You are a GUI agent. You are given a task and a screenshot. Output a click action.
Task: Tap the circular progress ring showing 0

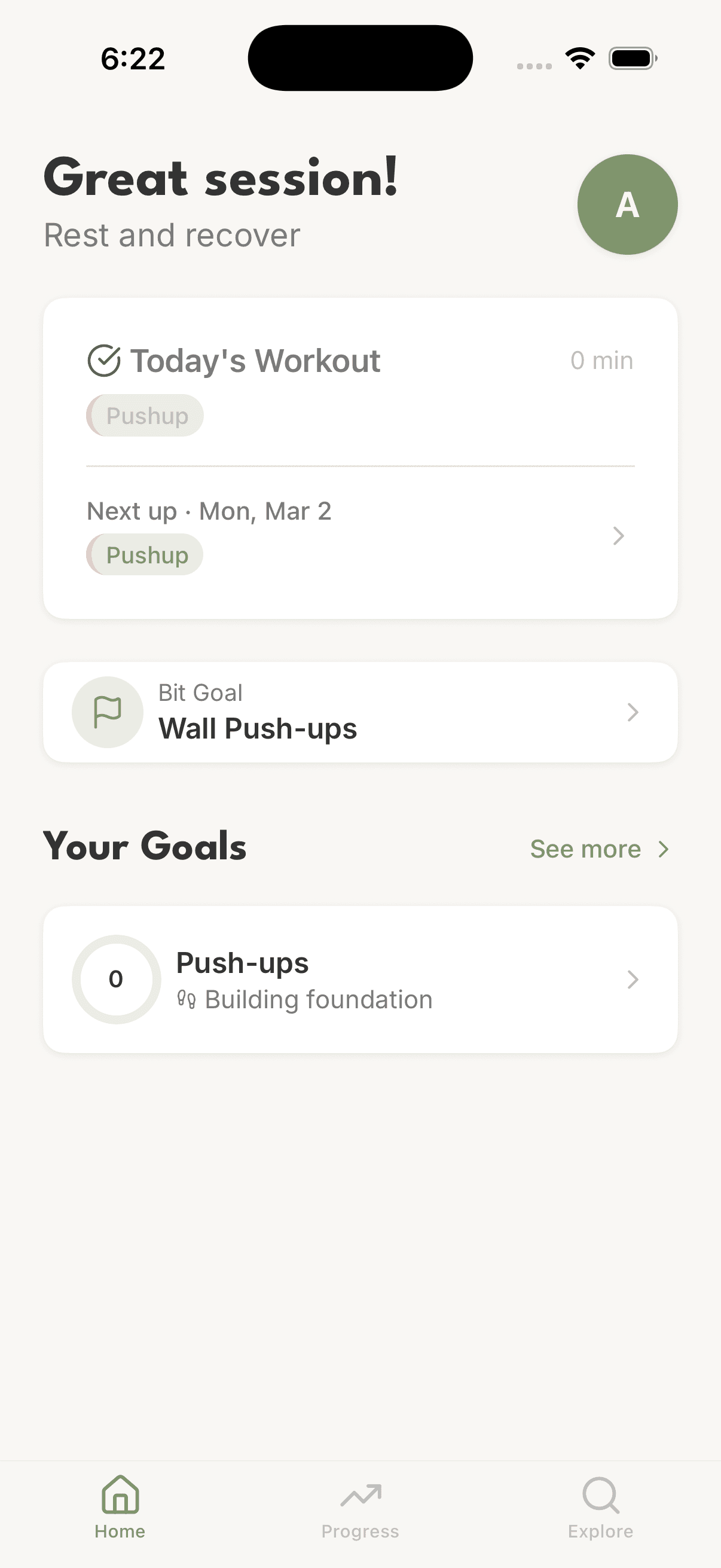(115, 979)
